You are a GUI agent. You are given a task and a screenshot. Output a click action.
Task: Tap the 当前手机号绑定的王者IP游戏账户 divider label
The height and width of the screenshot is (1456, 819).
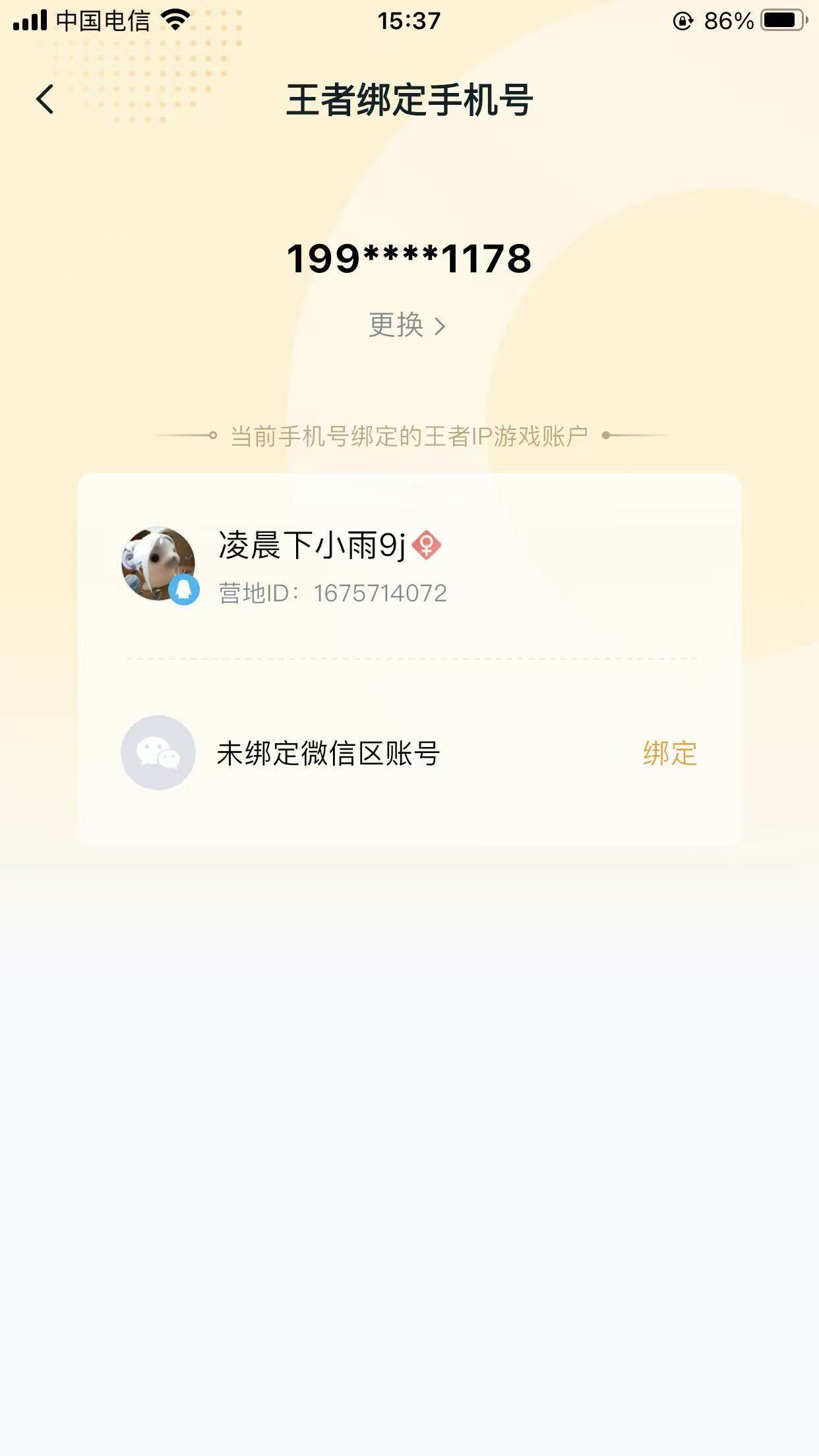(409, 436)
